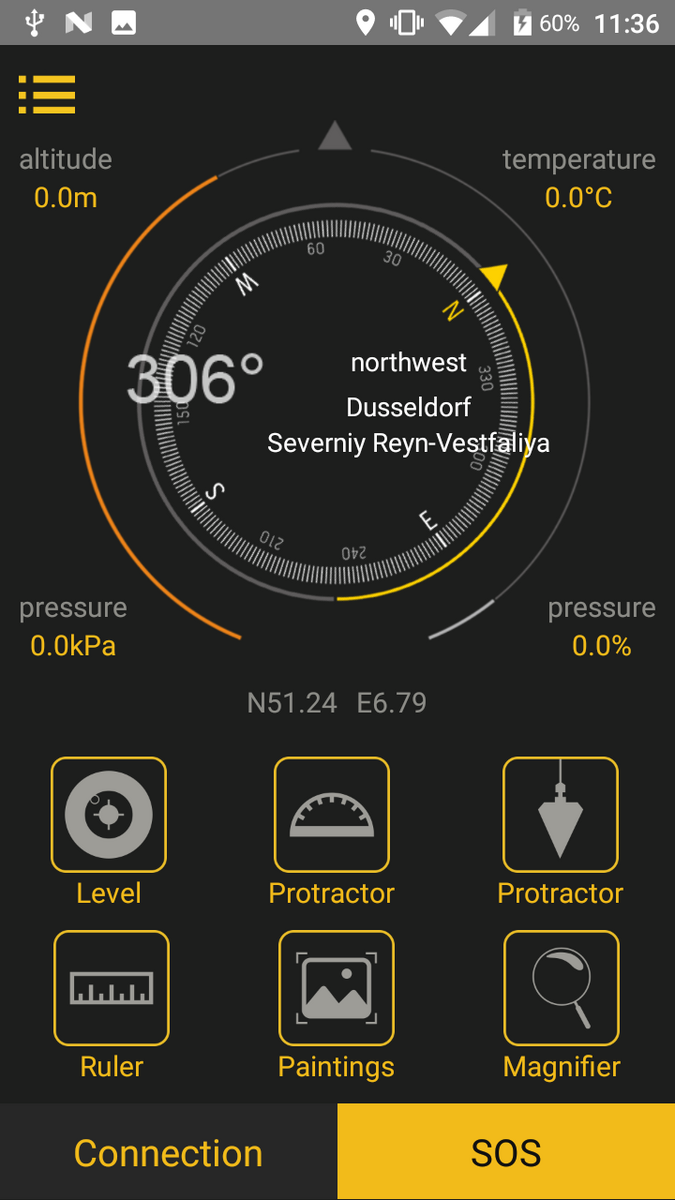Activate the SOS button
The image size is (675, 1200).
pos(506,1152)
